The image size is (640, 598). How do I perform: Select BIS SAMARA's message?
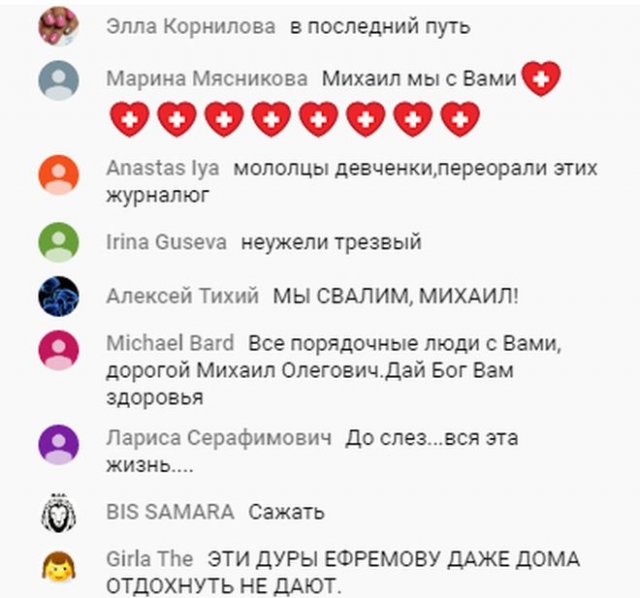[x=286, y=512]
